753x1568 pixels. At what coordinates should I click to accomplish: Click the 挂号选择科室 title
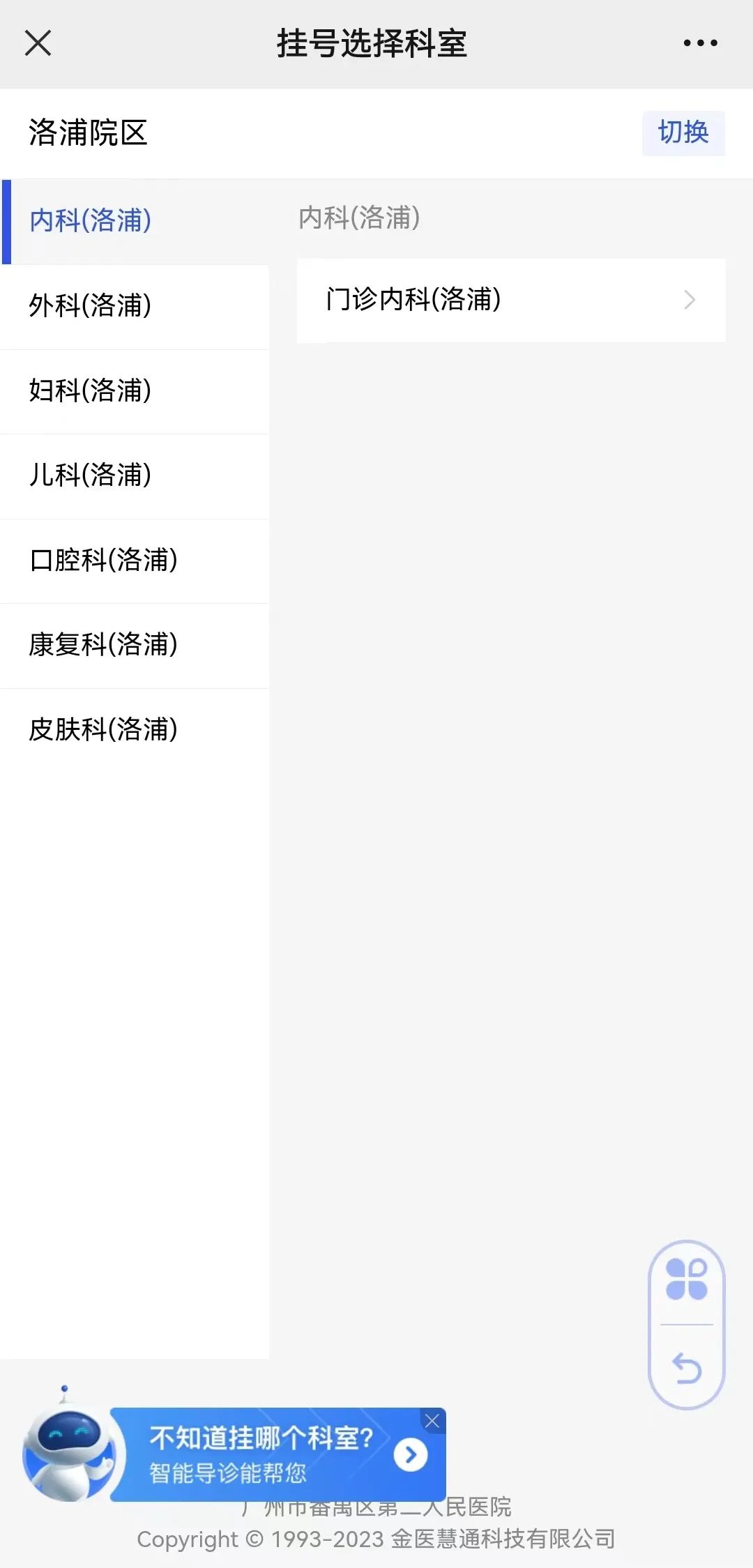coord(372,43)
